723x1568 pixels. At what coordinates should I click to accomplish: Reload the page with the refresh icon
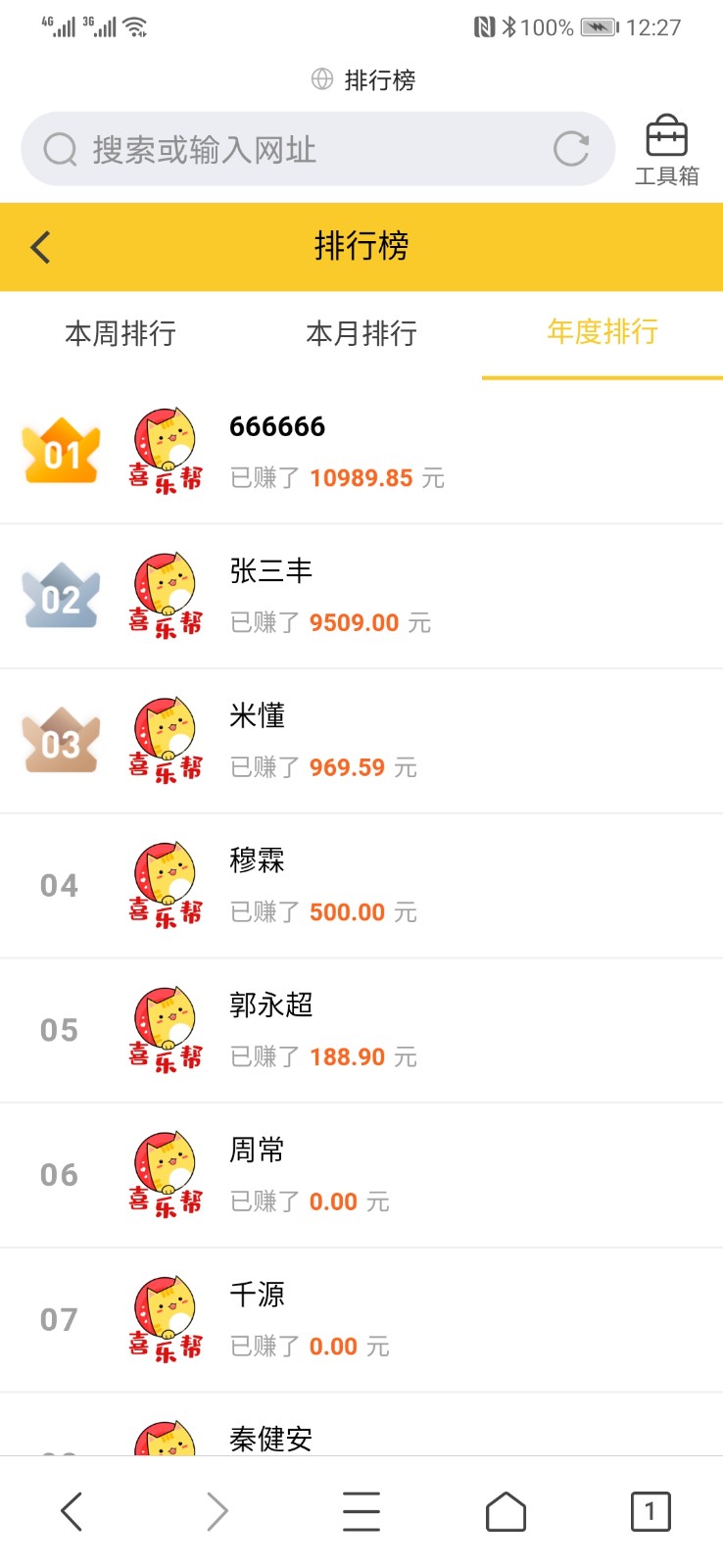pos(571,149)
